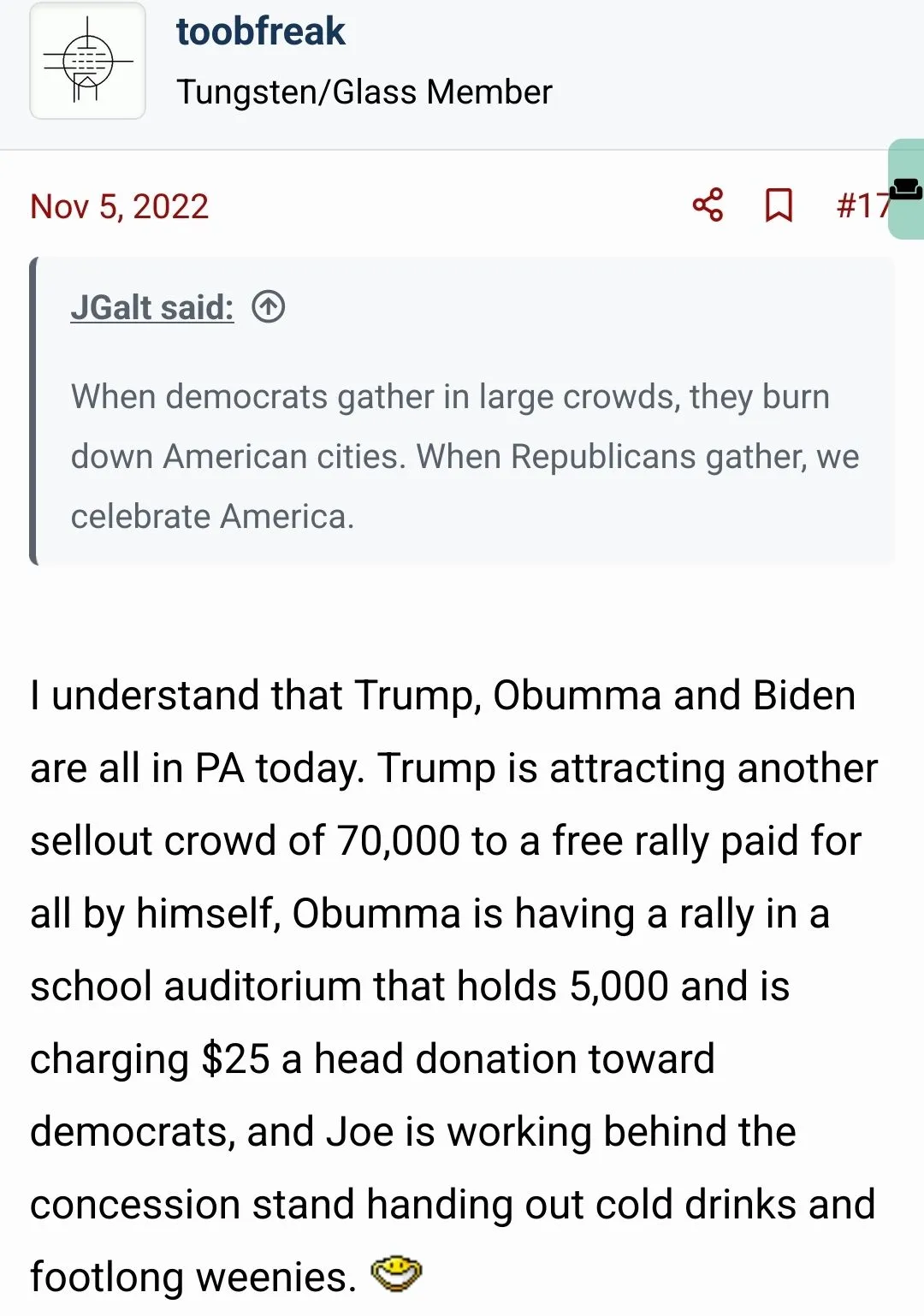Open the 'JGalt said:' quote link
This screenshot has height=1316, width=924.
(152, 307)
